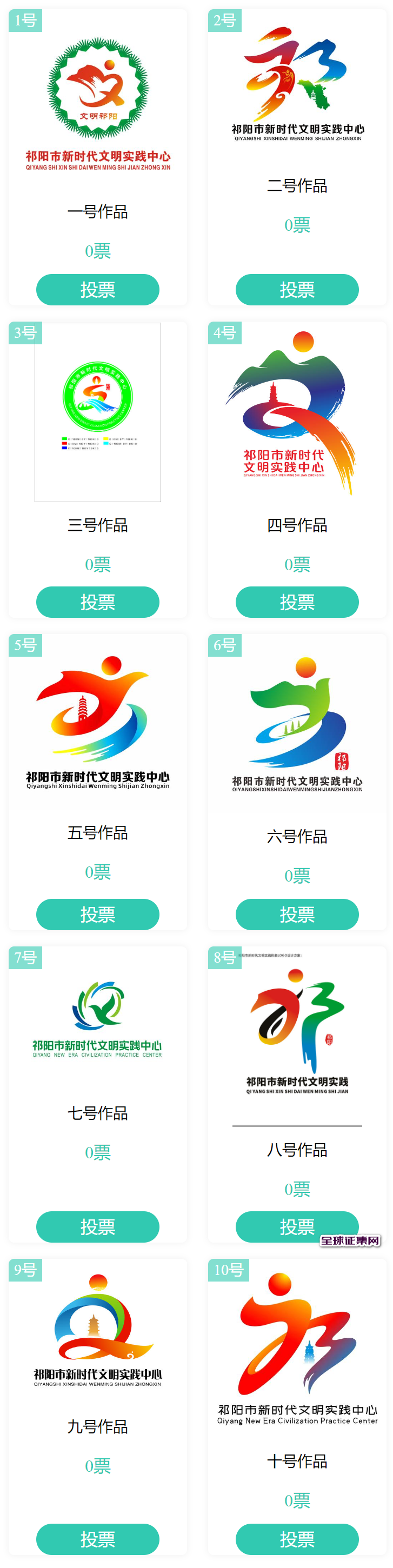This screenshot has width=393, height=1568.
Task: Vote for 一号作品
Action: coord(97,290)
